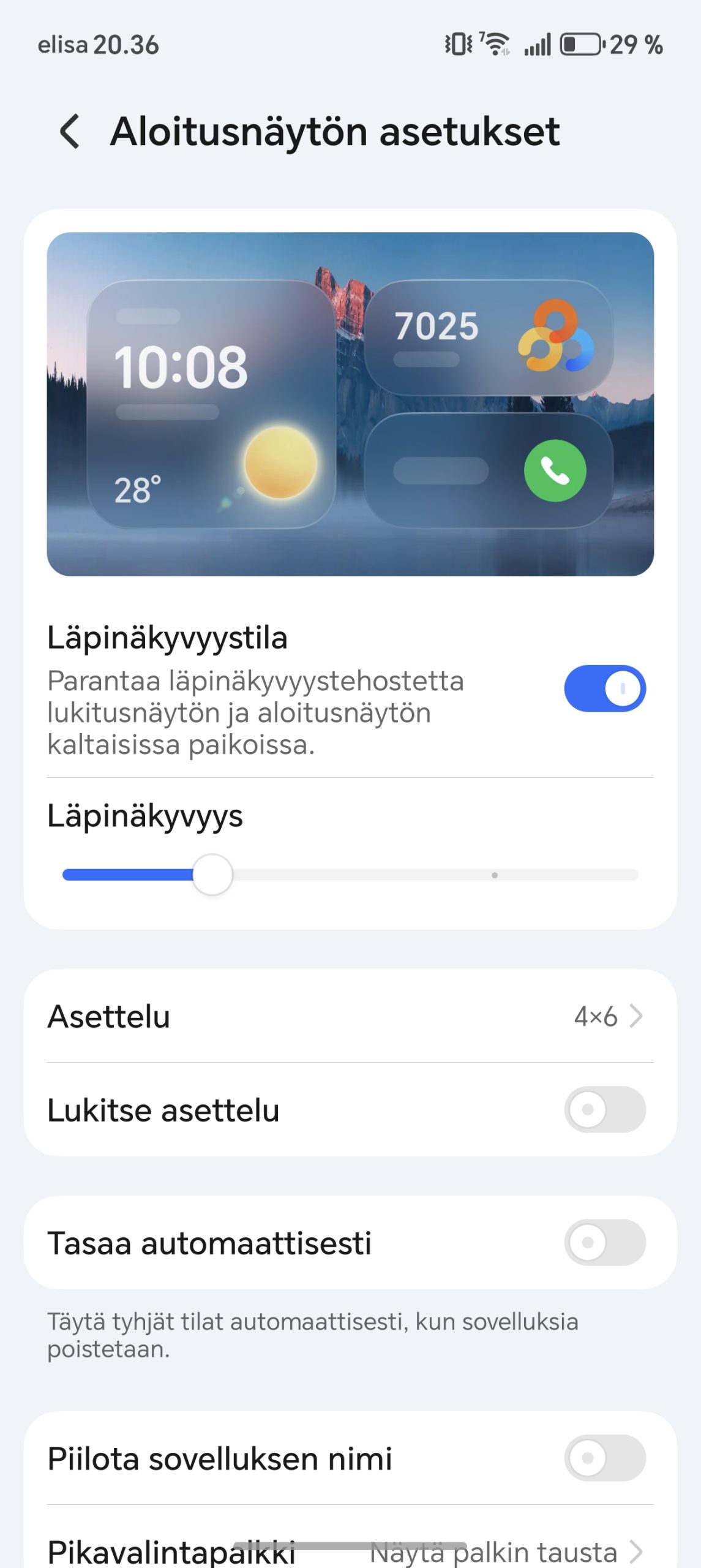Open Asettelu 4×6 layout options
The width and height of the screenshot is (701, 1568).
pyautogui.click(x=350, y=1016)
